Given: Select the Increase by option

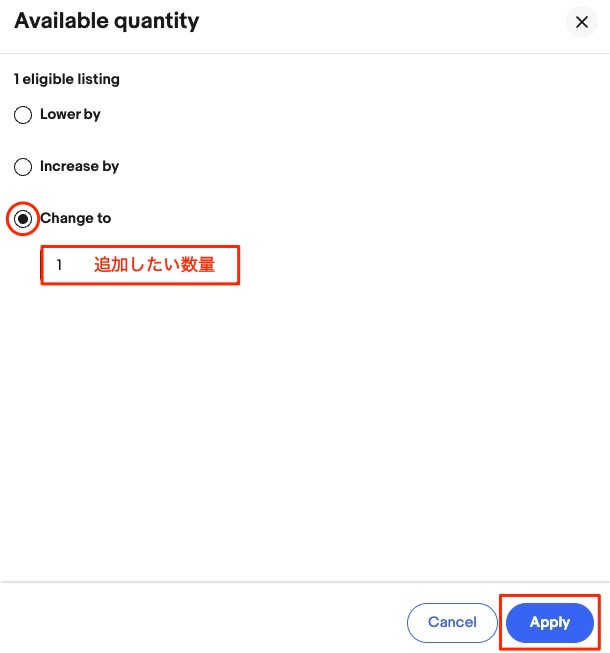Looking at the screenshot, I should click(x=23, y=167).
